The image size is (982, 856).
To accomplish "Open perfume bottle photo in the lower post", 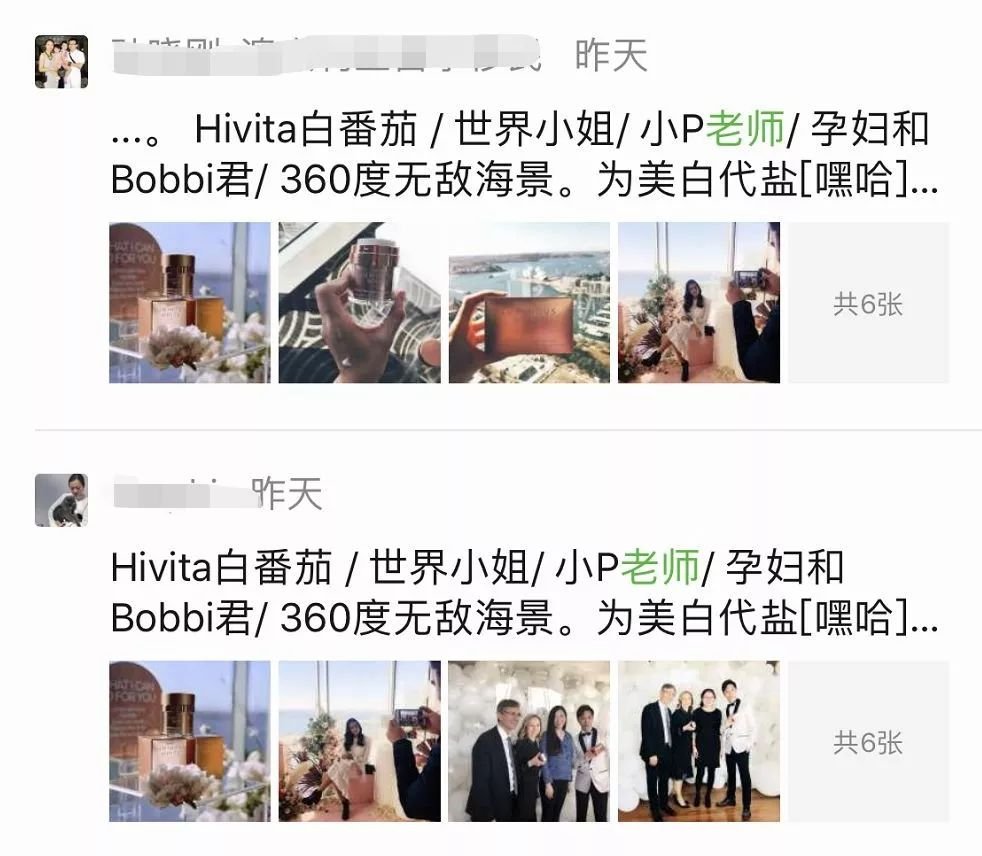I will pos(189,741).
